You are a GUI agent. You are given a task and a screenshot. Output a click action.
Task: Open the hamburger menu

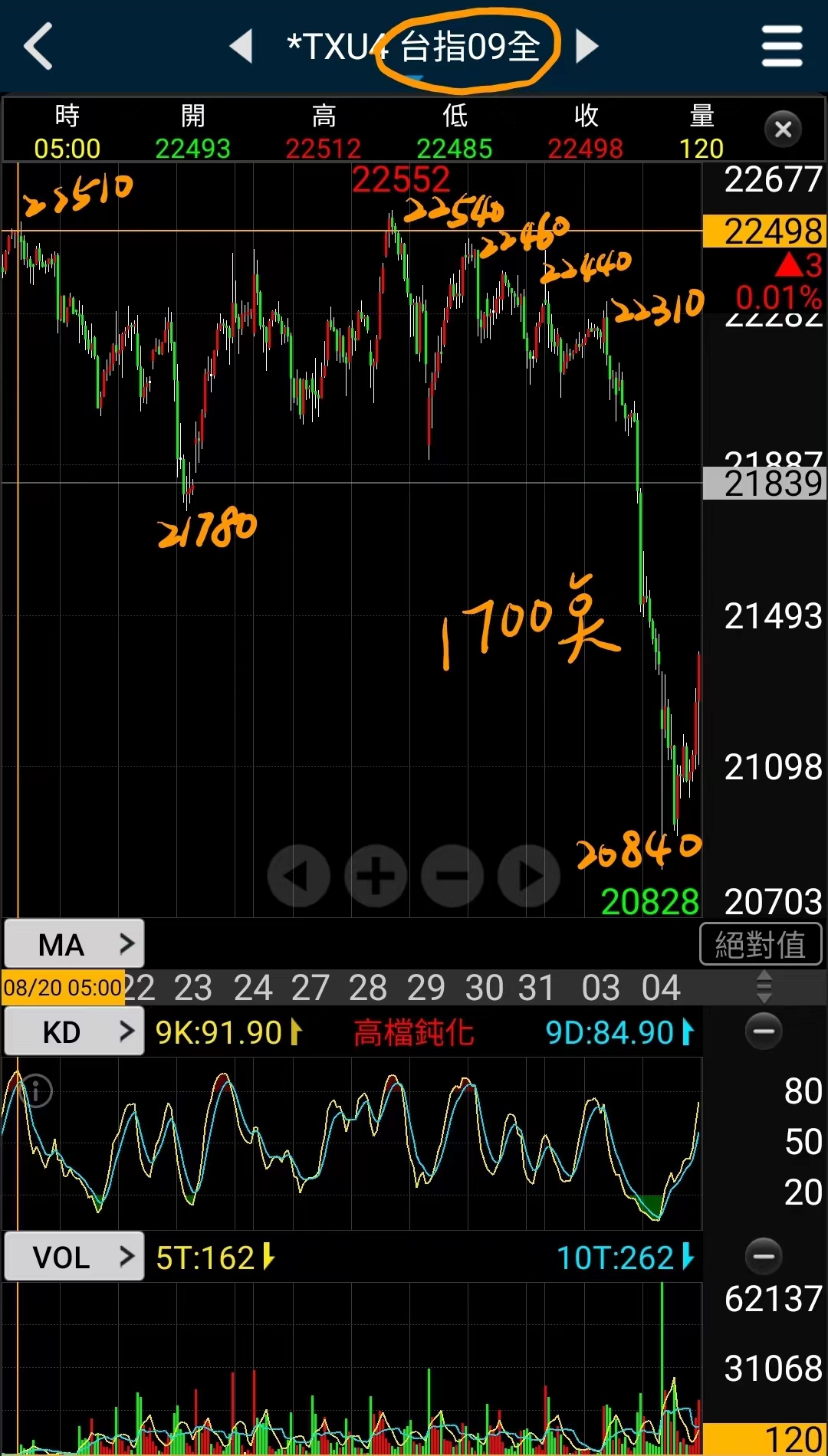pos(782,46)
